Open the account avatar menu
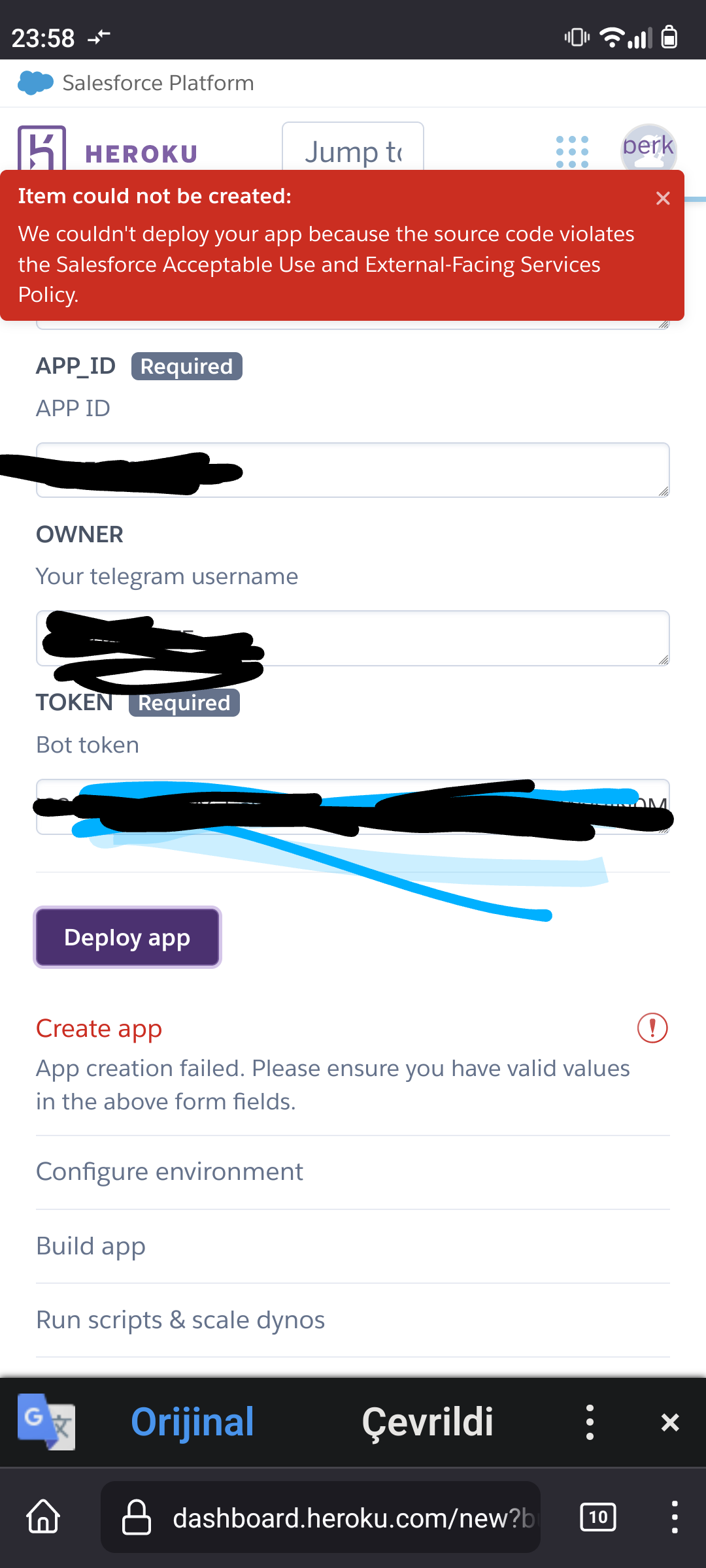 648,150
